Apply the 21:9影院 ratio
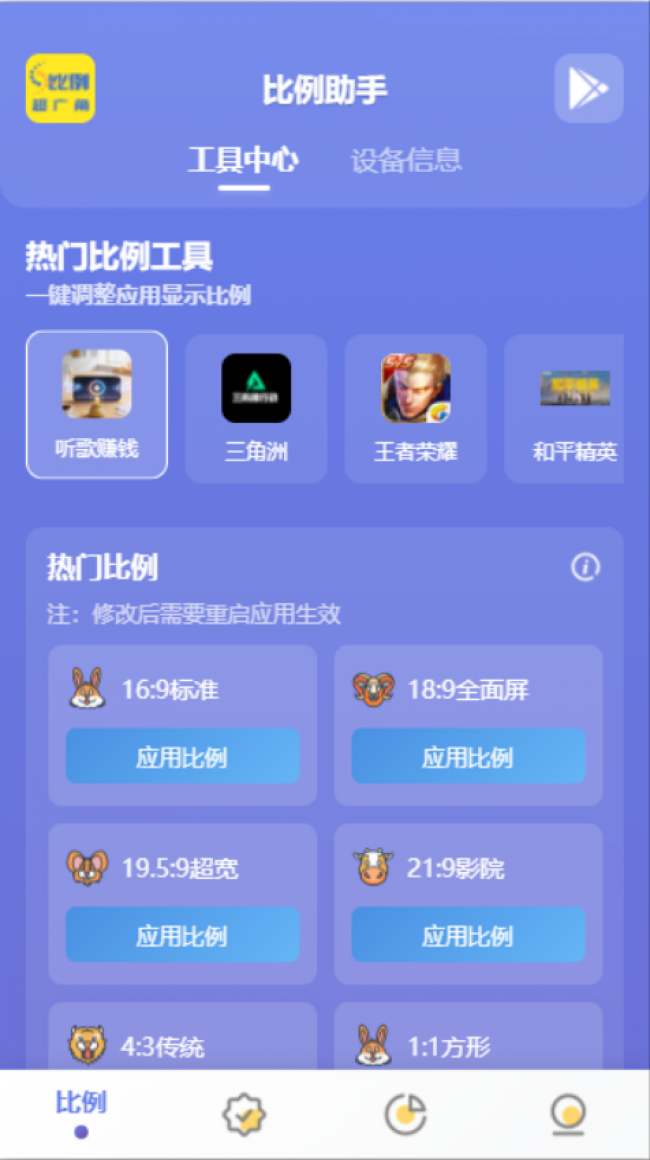 [468, 936]
